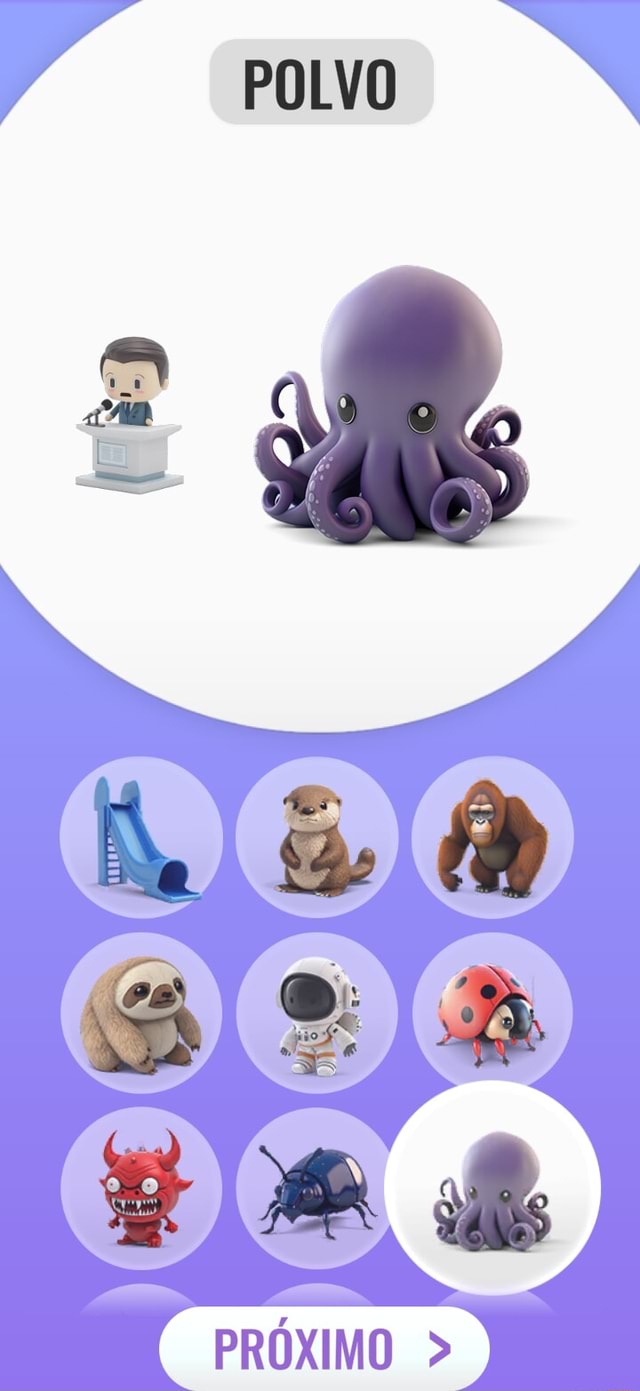Choose the astronaut tile
Viewport: 640px width, 1391px height.
(317, 1013)
